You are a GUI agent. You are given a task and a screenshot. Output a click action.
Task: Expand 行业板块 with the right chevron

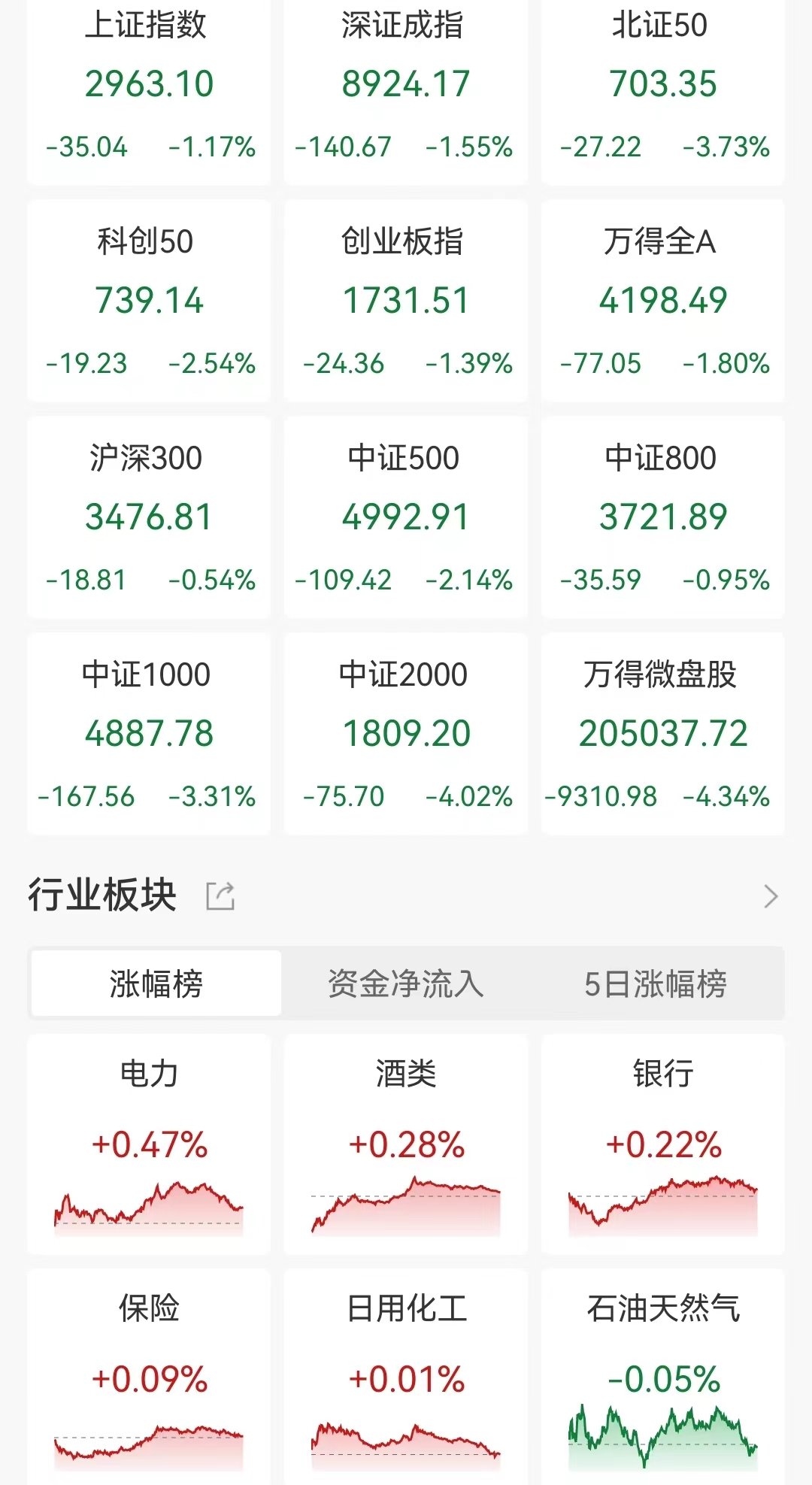coord(770,896)
